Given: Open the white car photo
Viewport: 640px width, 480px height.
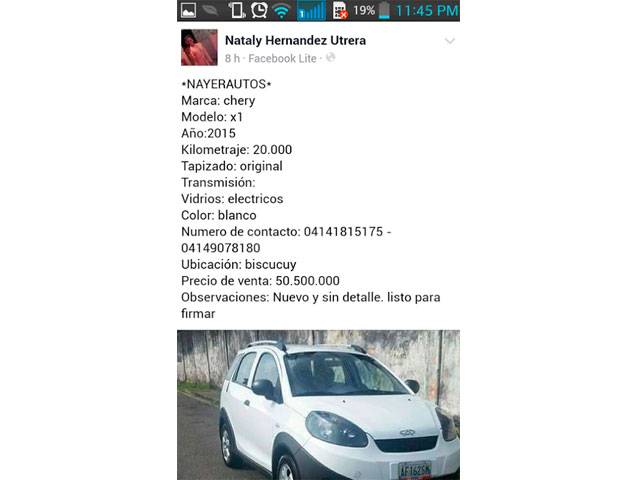Looking at the screenshot, I should point(318,405).
